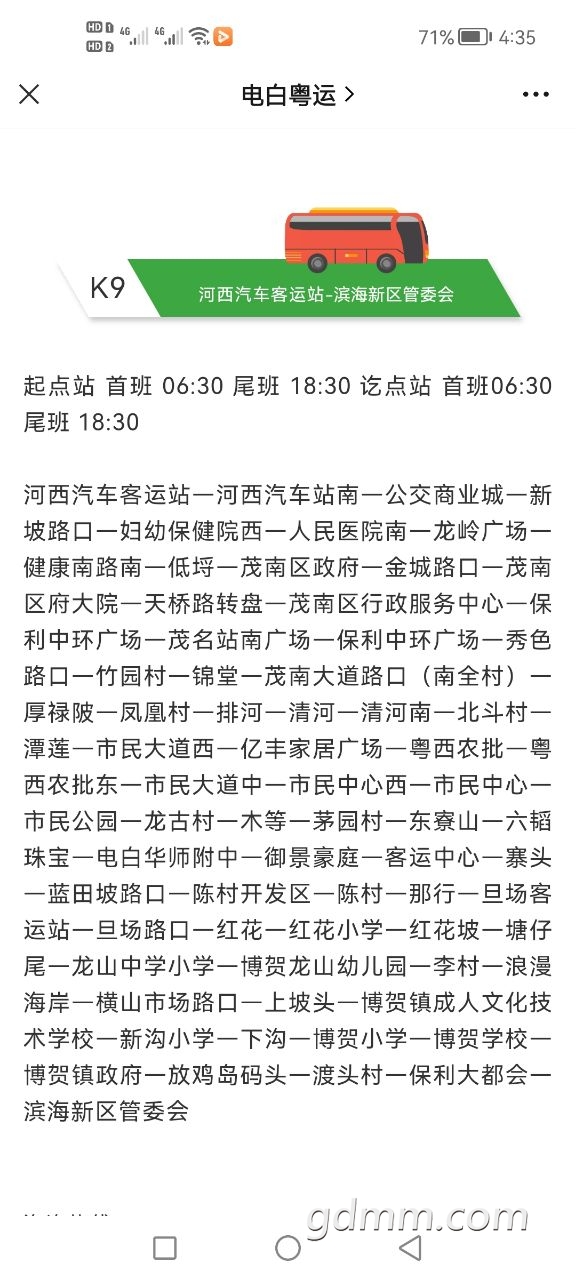Open the recent apps square button
The image size is (576, 1280).
(x=165, y=1247)
